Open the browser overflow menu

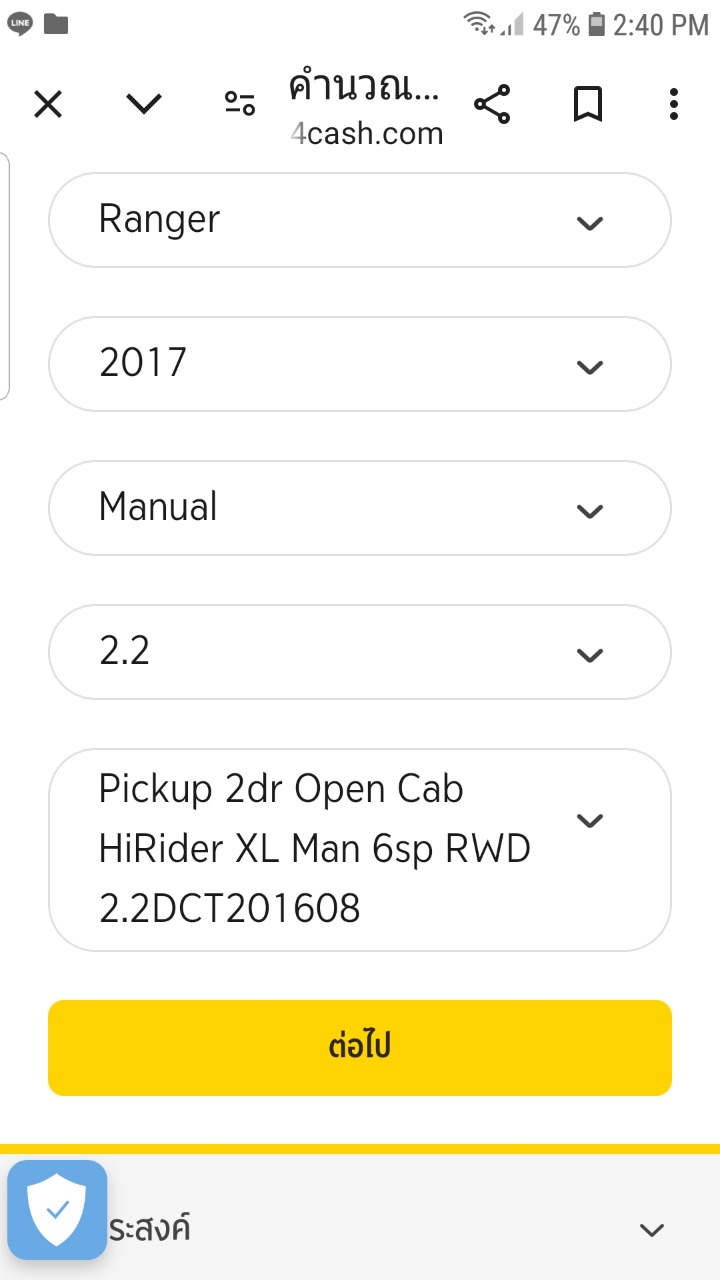coord(674,104)
